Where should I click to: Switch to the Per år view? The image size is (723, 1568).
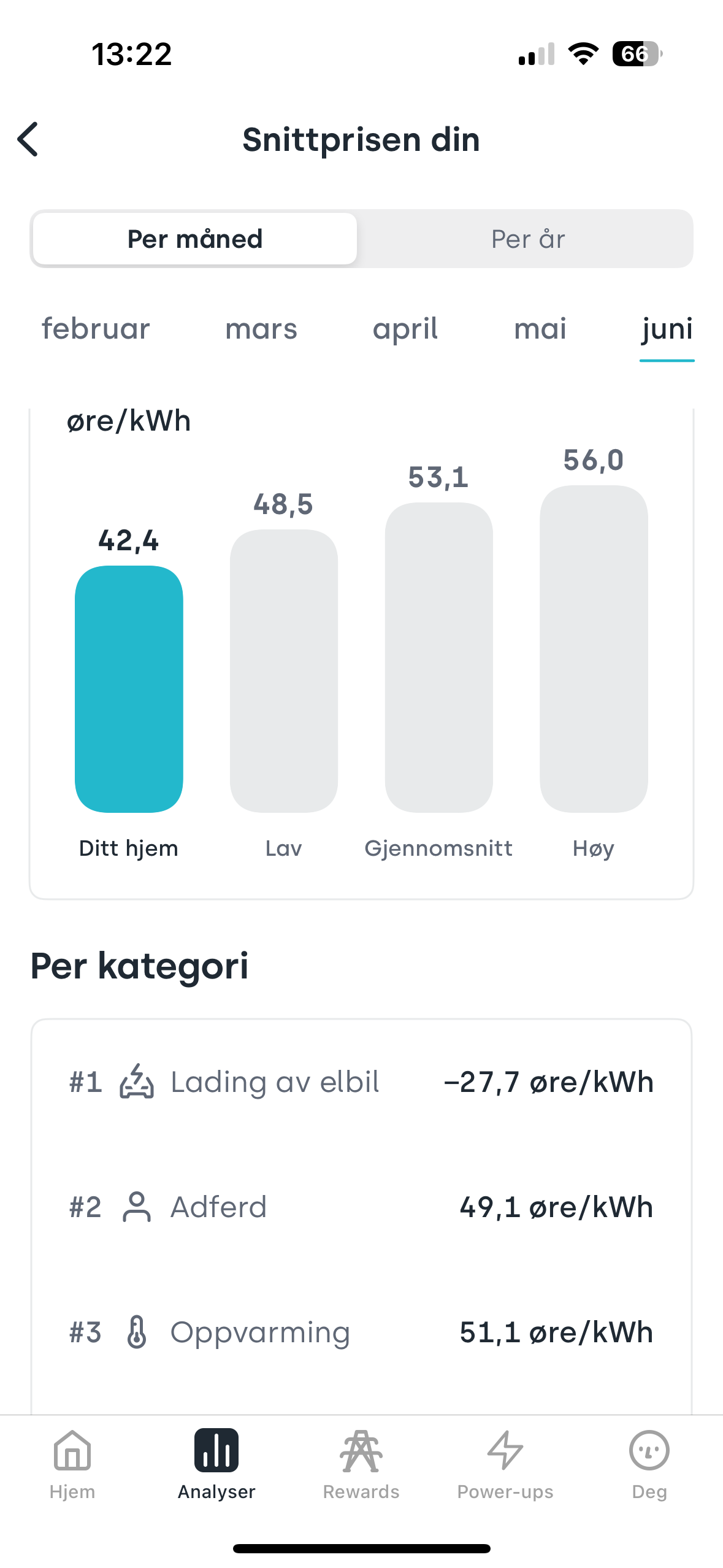pyautogui.click(x=527, y=239)
